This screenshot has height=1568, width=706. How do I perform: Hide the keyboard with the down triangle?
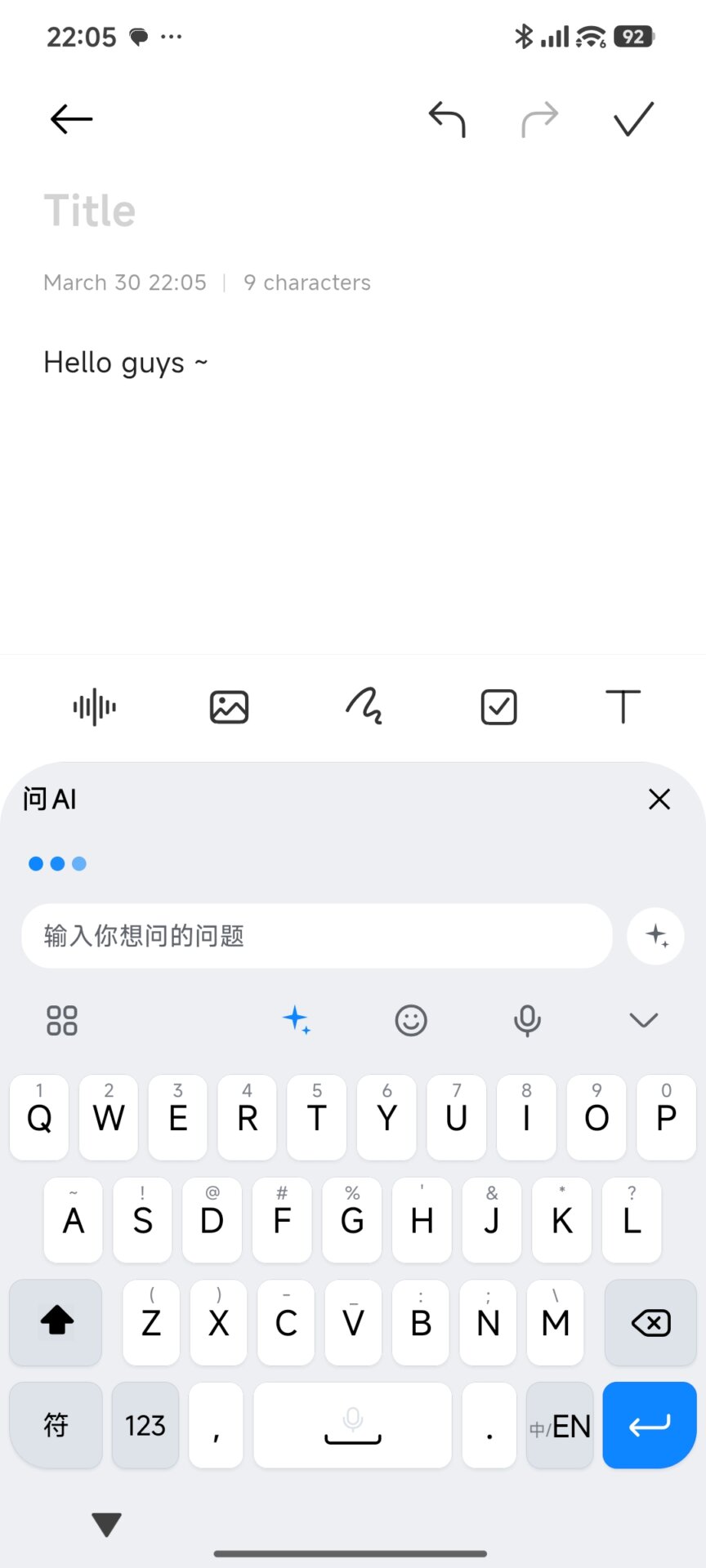tap(106, 1522)
